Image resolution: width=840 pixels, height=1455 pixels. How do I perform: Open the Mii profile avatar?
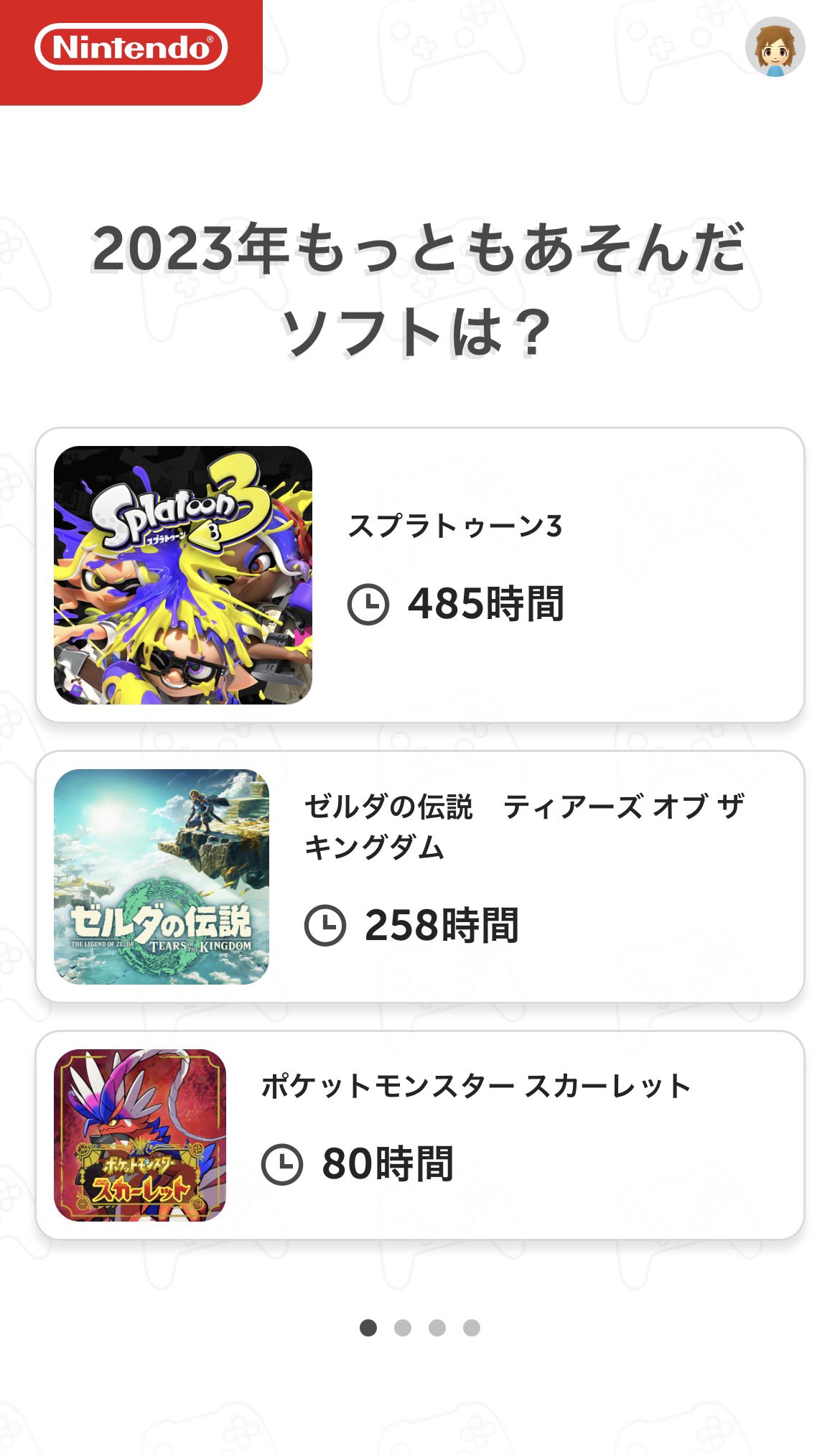tap(775, 47)
